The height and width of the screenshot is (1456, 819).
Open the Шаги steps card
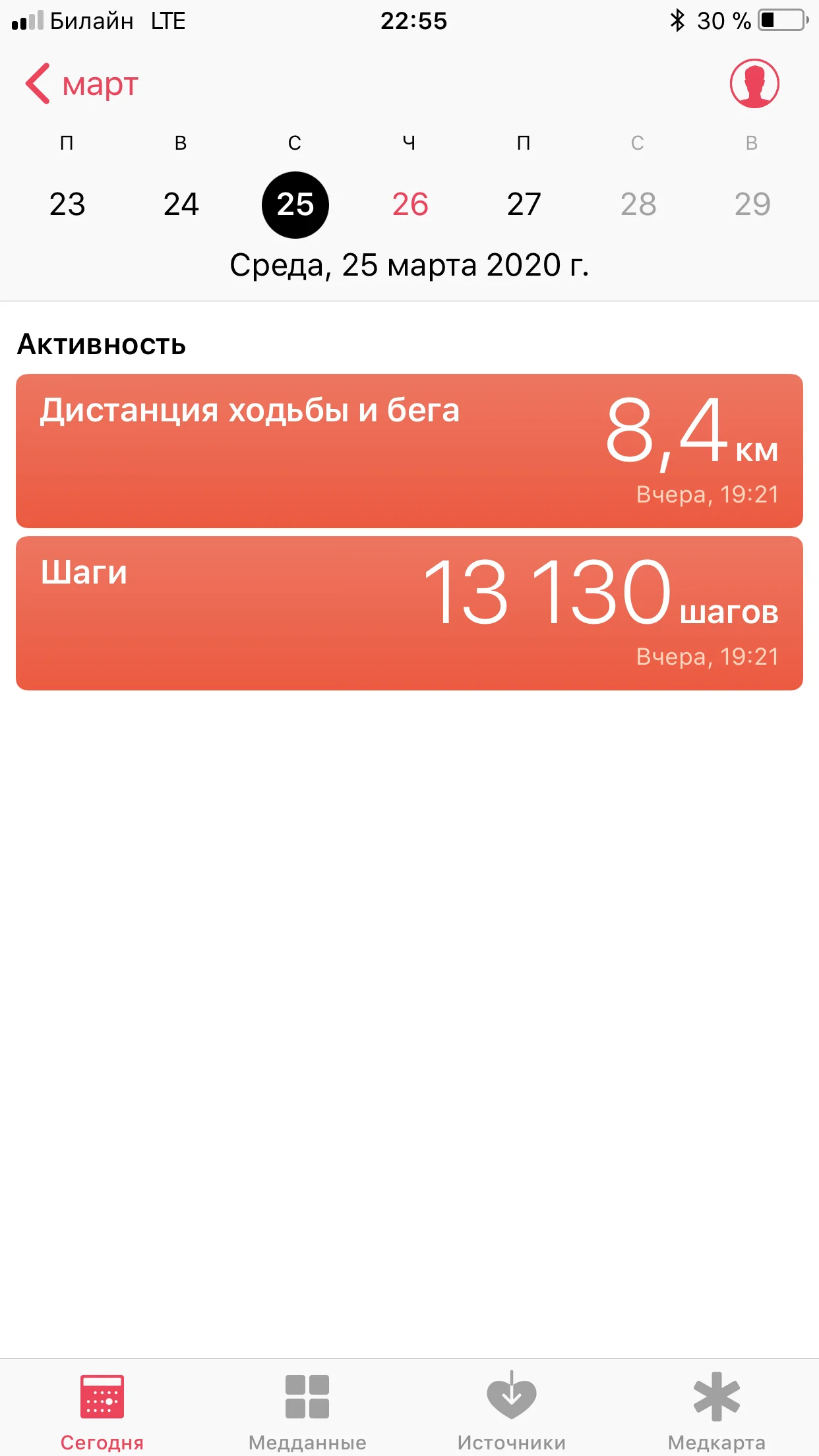(409, 613)
